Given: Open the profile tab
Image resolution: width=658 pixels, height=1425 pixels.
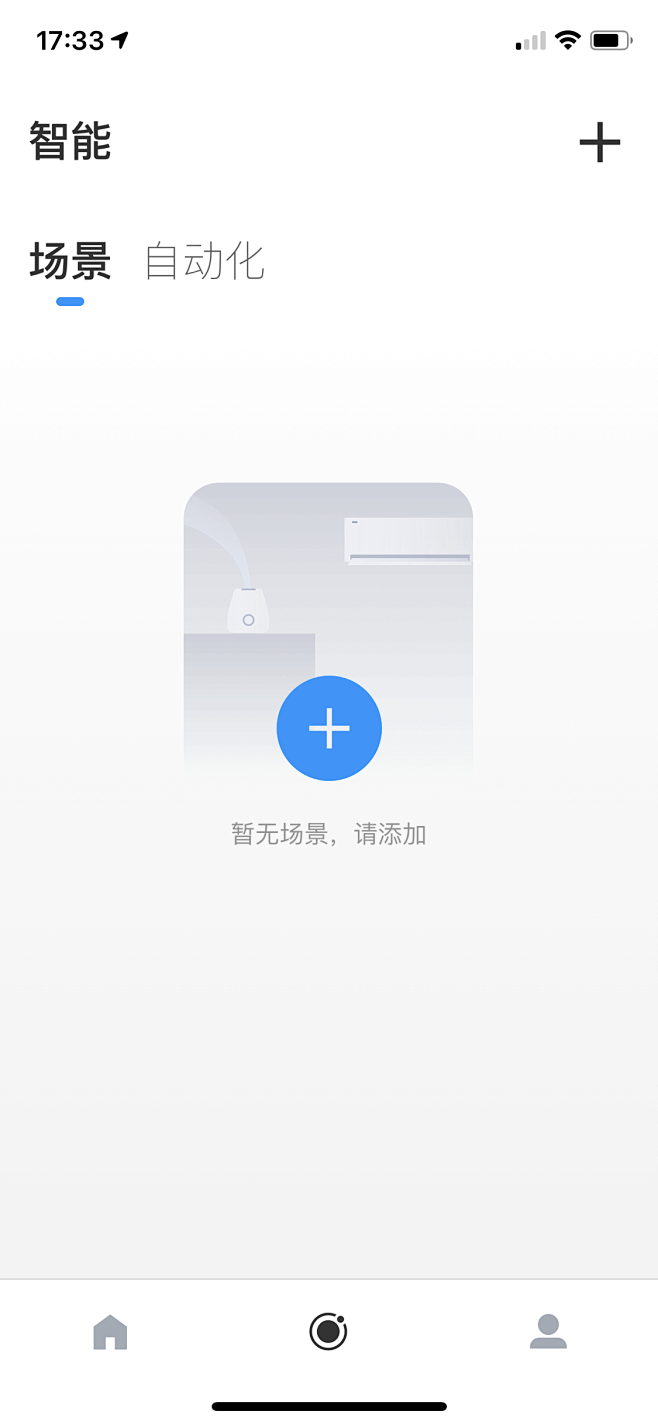Looking at the screenshot, I should [548, 1332].
